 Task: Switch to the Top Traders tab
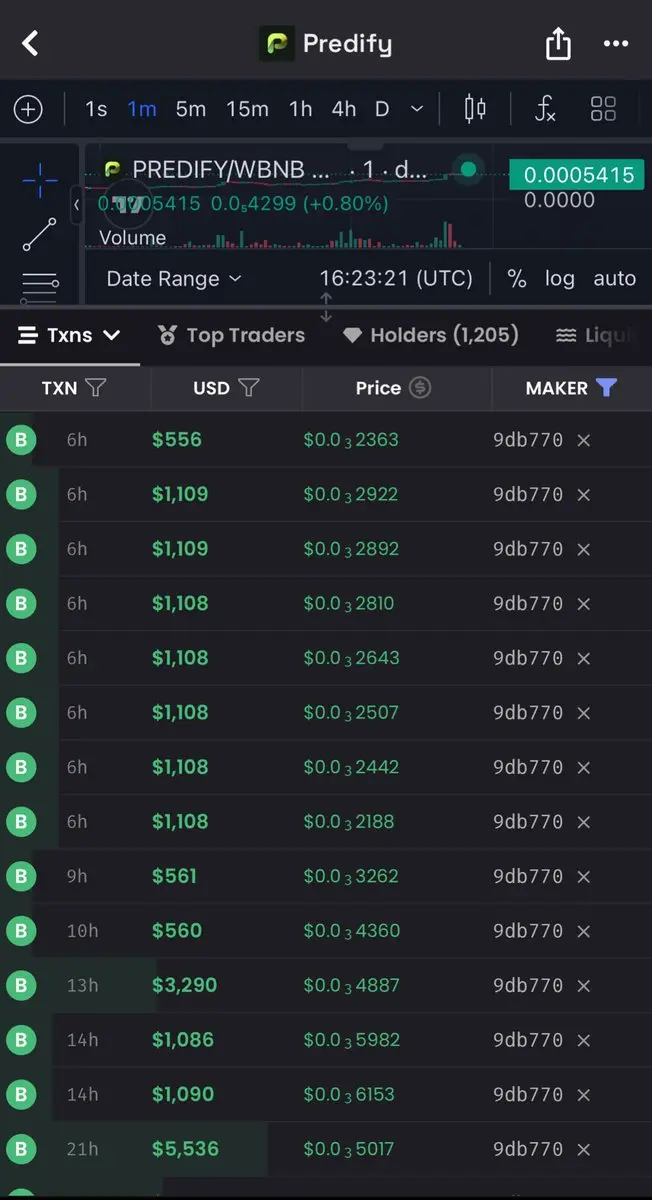232,335
